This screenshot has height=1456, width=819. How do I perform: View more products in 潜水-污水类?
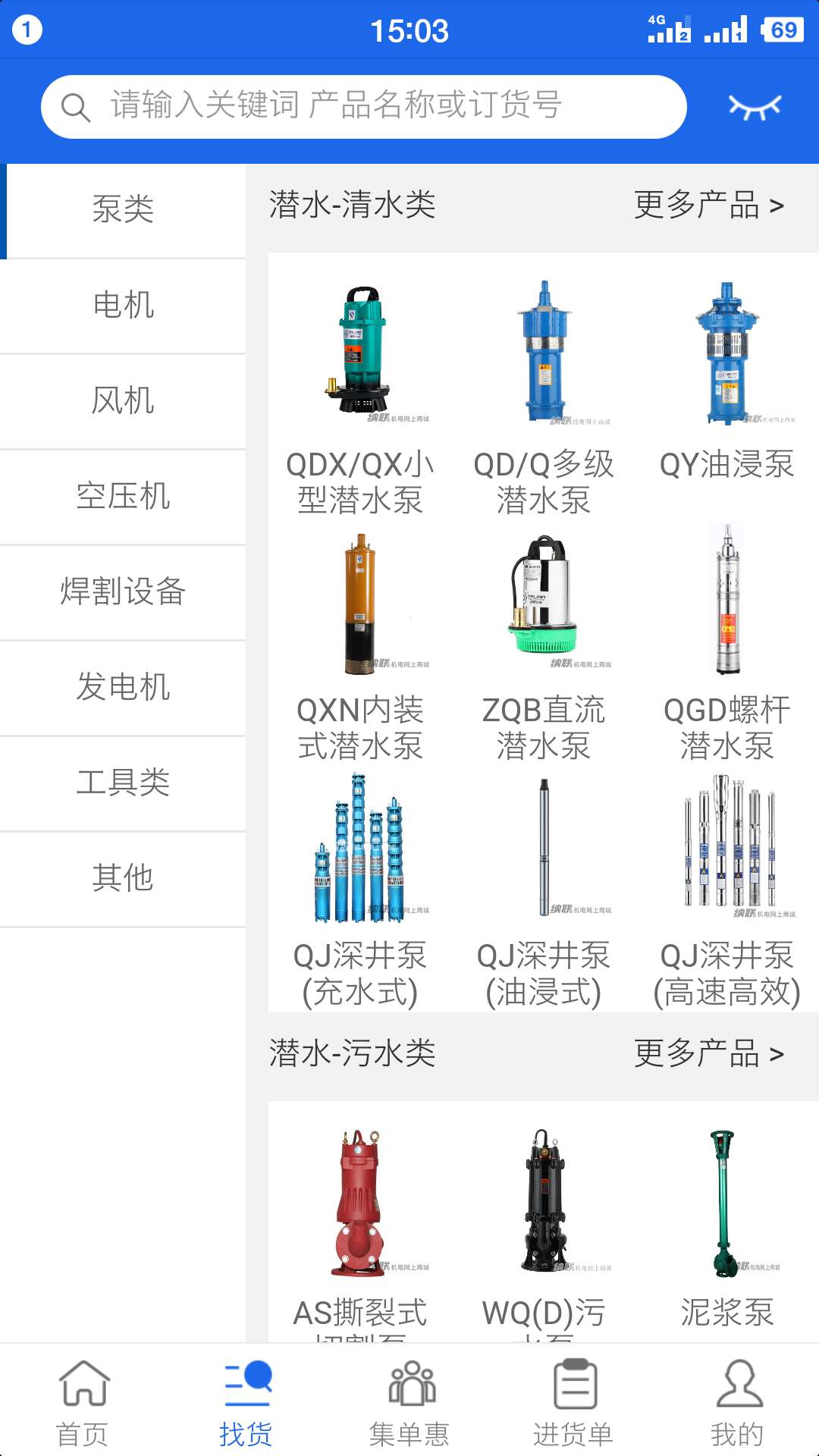pyautogui.click(x=708, y=1054)
